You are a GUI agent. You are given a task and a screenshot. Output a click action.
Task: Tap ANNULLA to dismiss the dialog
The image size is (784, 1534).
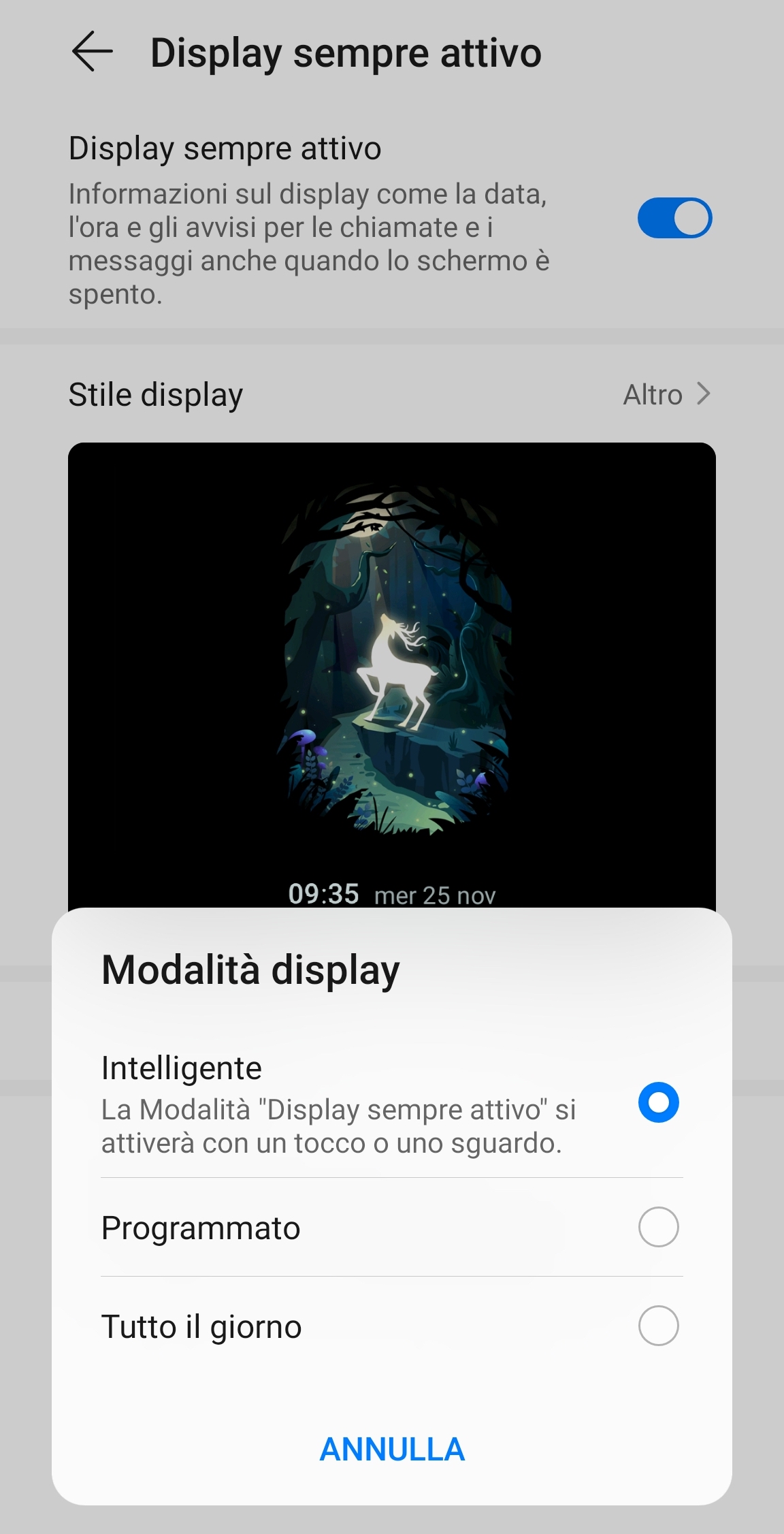click(392, 1449)
